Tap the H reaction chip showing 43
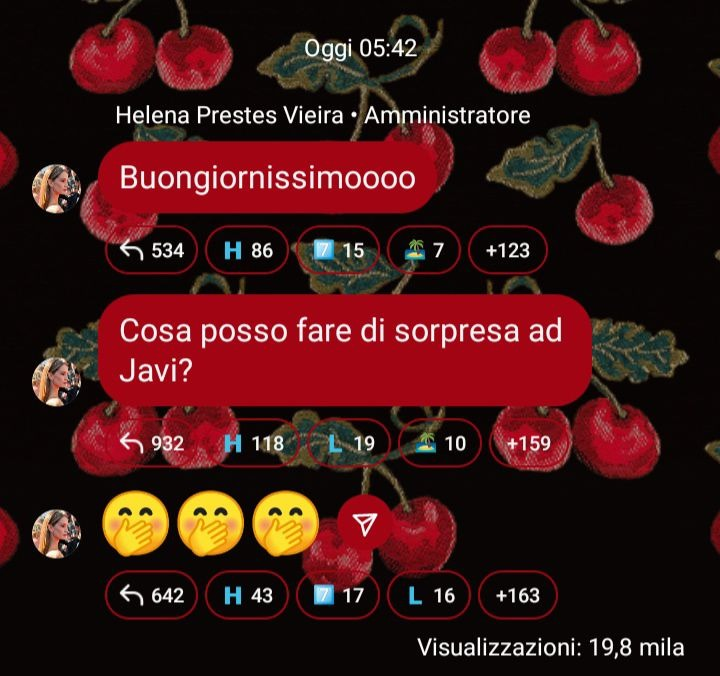 pyautogui.click(x=247, y=595)
